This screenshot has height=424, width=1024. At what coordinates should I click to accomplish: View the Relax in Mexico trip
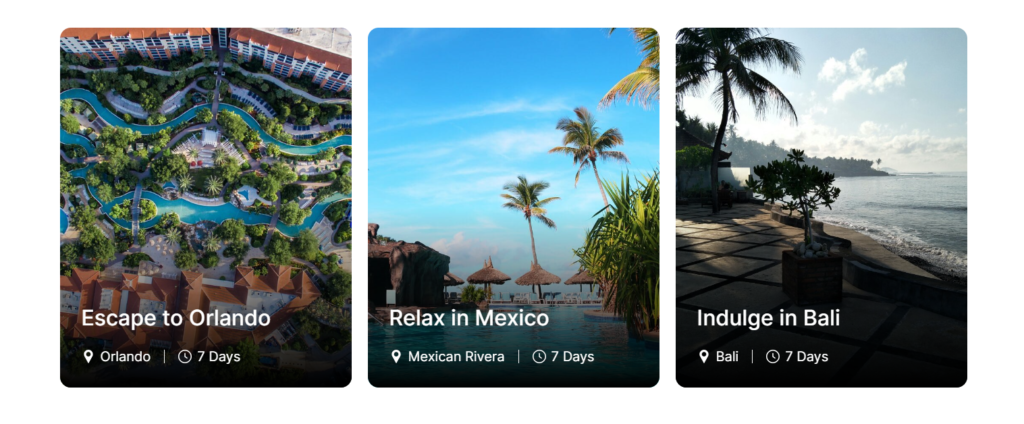tap(469, 318)
